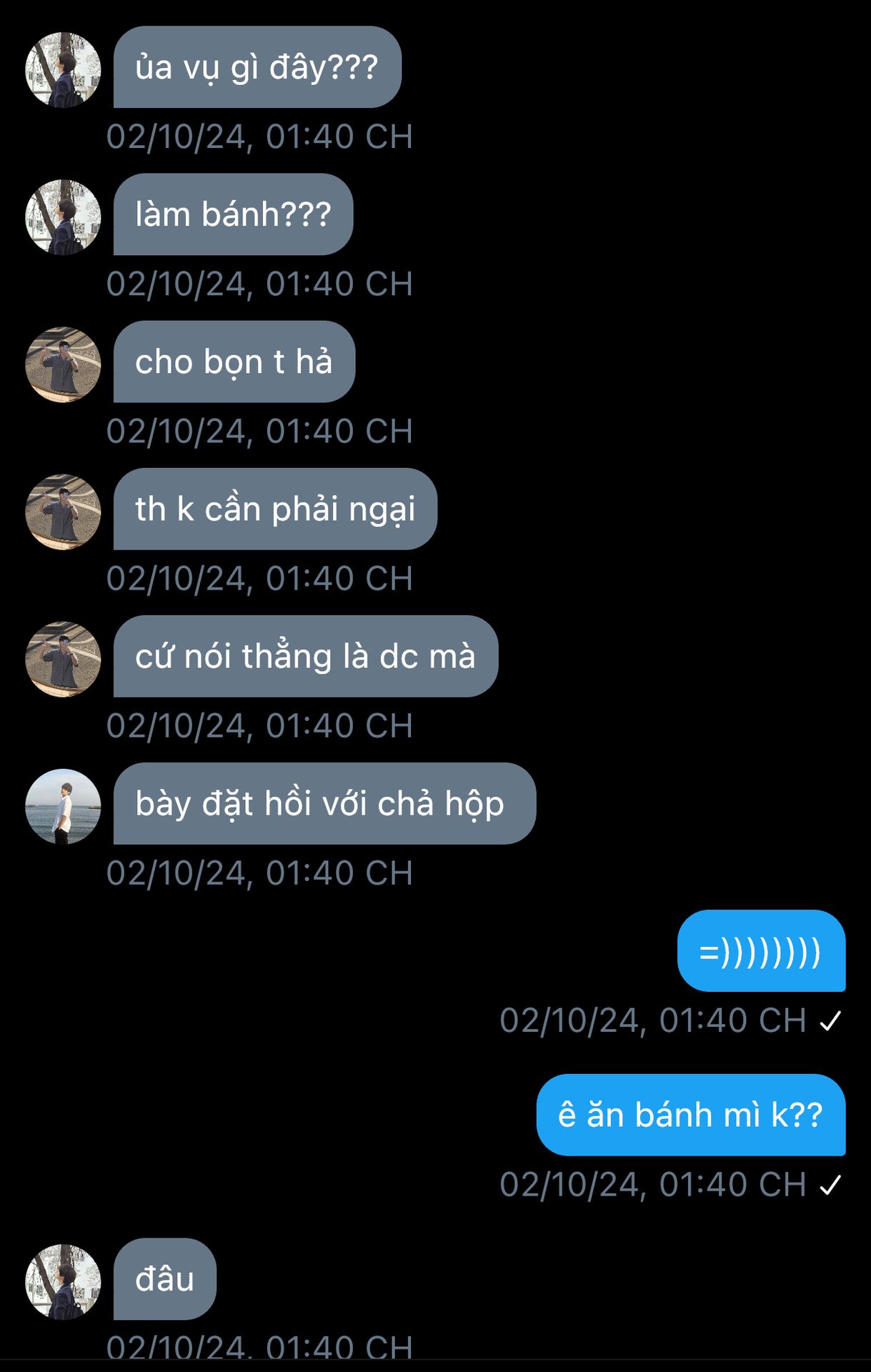Screen dimensions: 871x1372
Task: Open avatar beside "ủa vụ gì đây???" message
Action: [x=63, y=69]
